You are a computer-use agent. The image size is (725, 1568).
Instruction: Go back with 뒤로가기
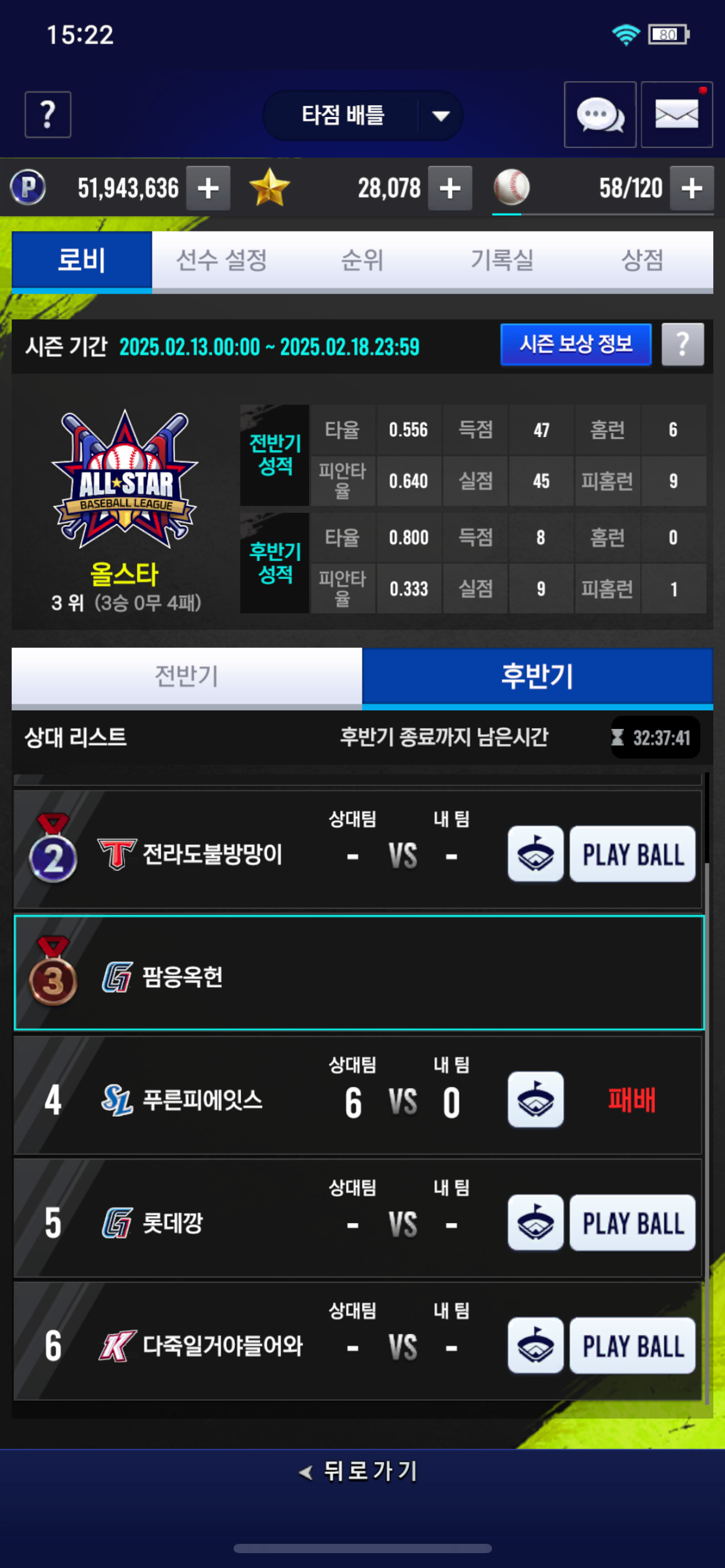(359, 1471)
